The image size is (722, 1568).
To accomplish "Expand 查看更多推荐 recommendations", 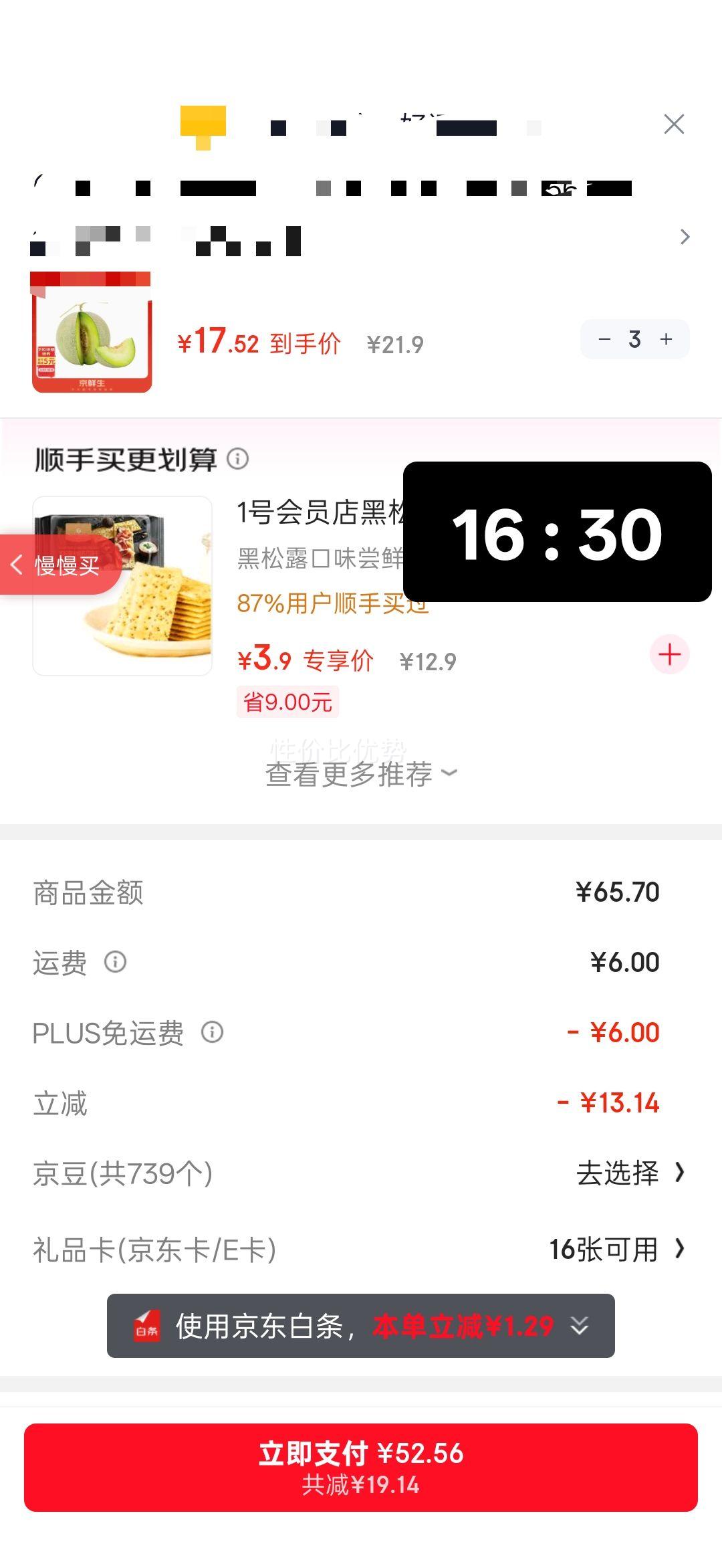I will 361,774.
